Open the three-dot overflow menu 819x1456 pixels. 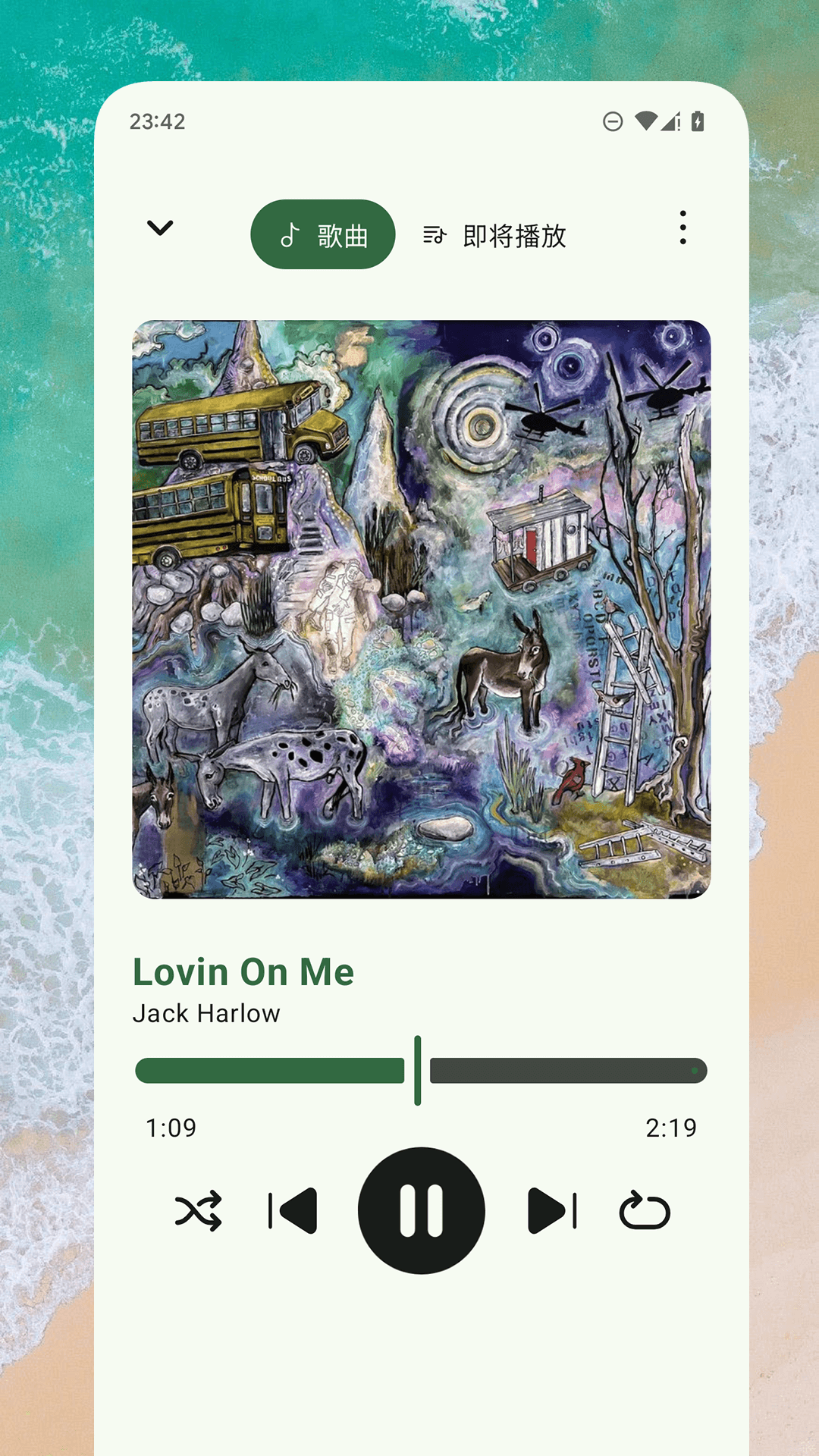[x=682, y=227]
